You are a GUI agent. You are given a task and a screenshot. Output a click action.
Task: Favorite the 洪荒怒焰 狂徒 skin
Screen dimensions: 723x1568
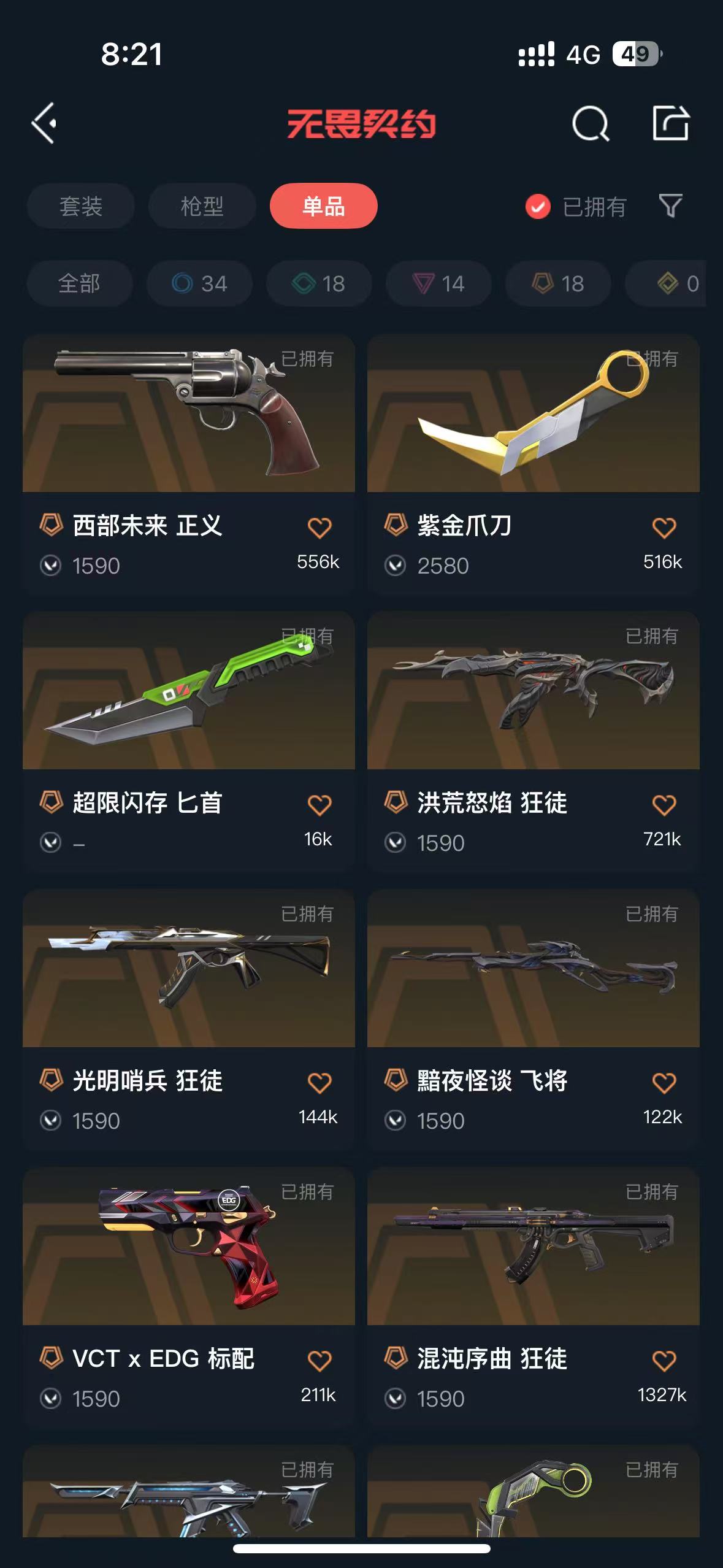664,805
